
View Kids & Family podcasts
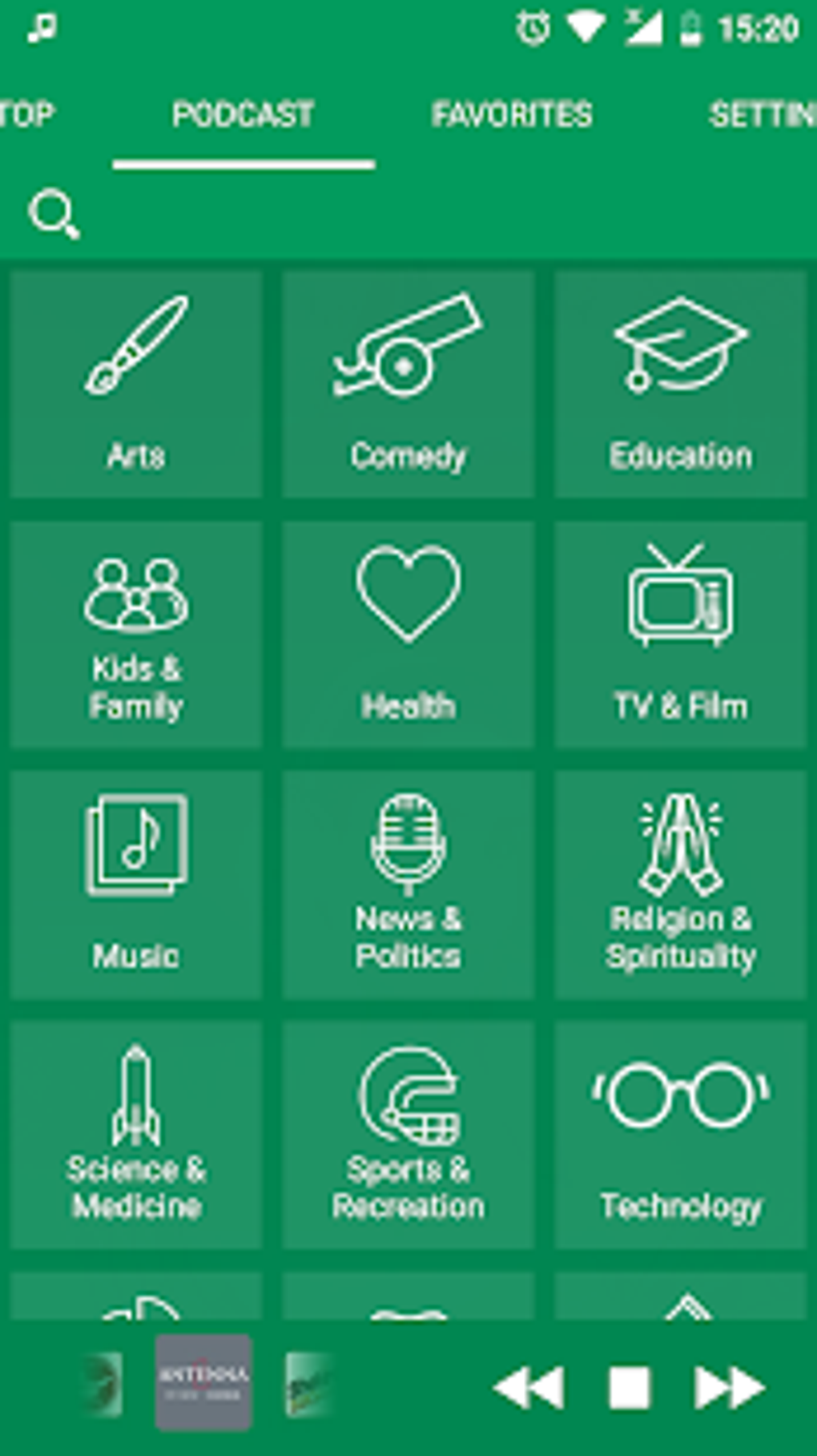[136, 635]
